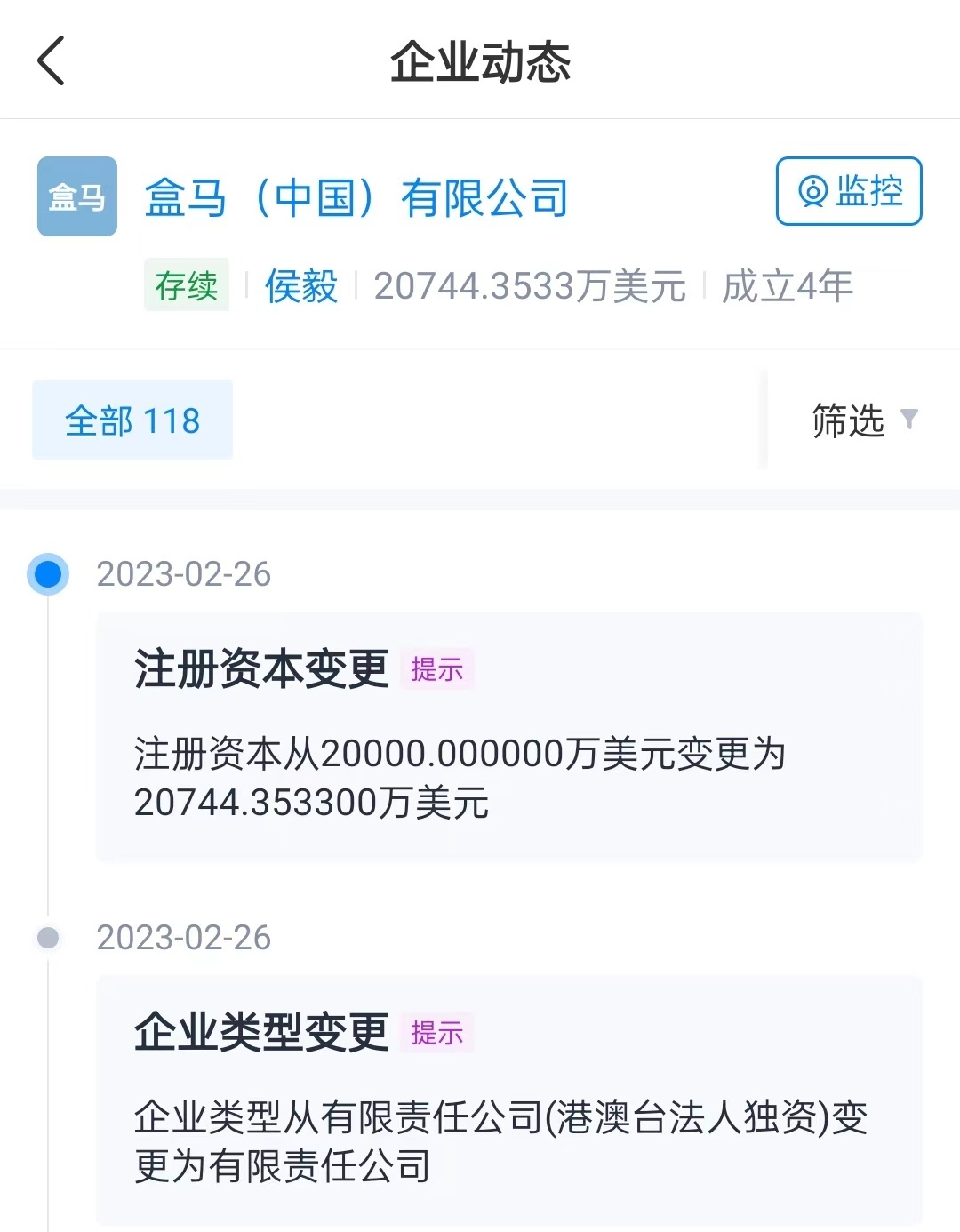The image size is (960, 1232).
Task: Open the 企业类型变更 record card
Action: (508, 1099)
